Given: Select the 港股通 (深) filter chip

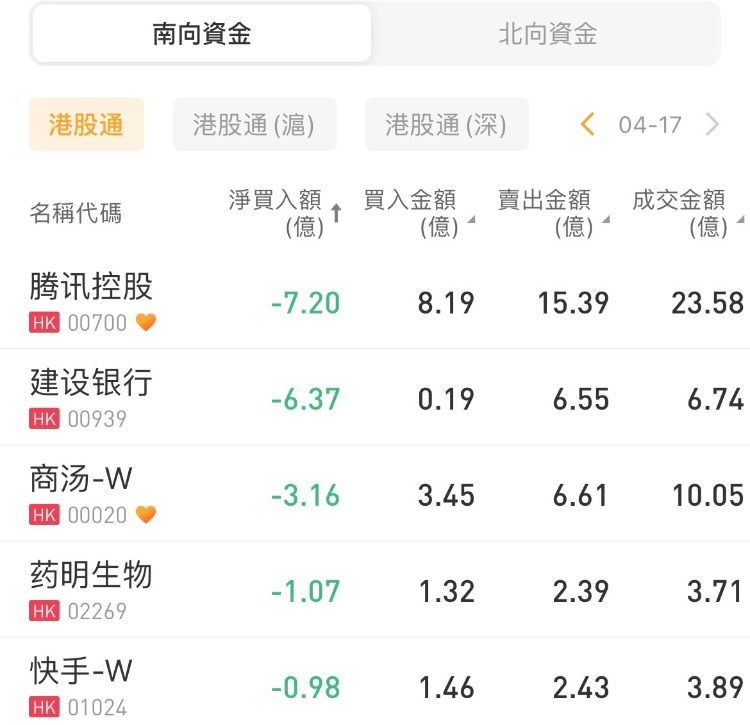Looking at the screenshot, I should click(x=446, y=125).
